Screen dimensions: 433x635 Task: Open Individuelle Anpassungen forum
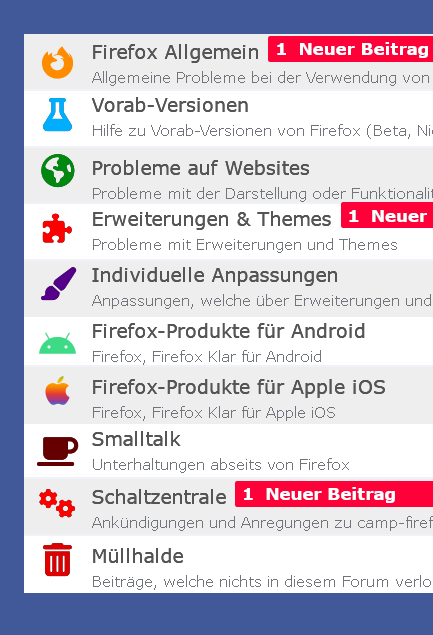click(215, 275)
